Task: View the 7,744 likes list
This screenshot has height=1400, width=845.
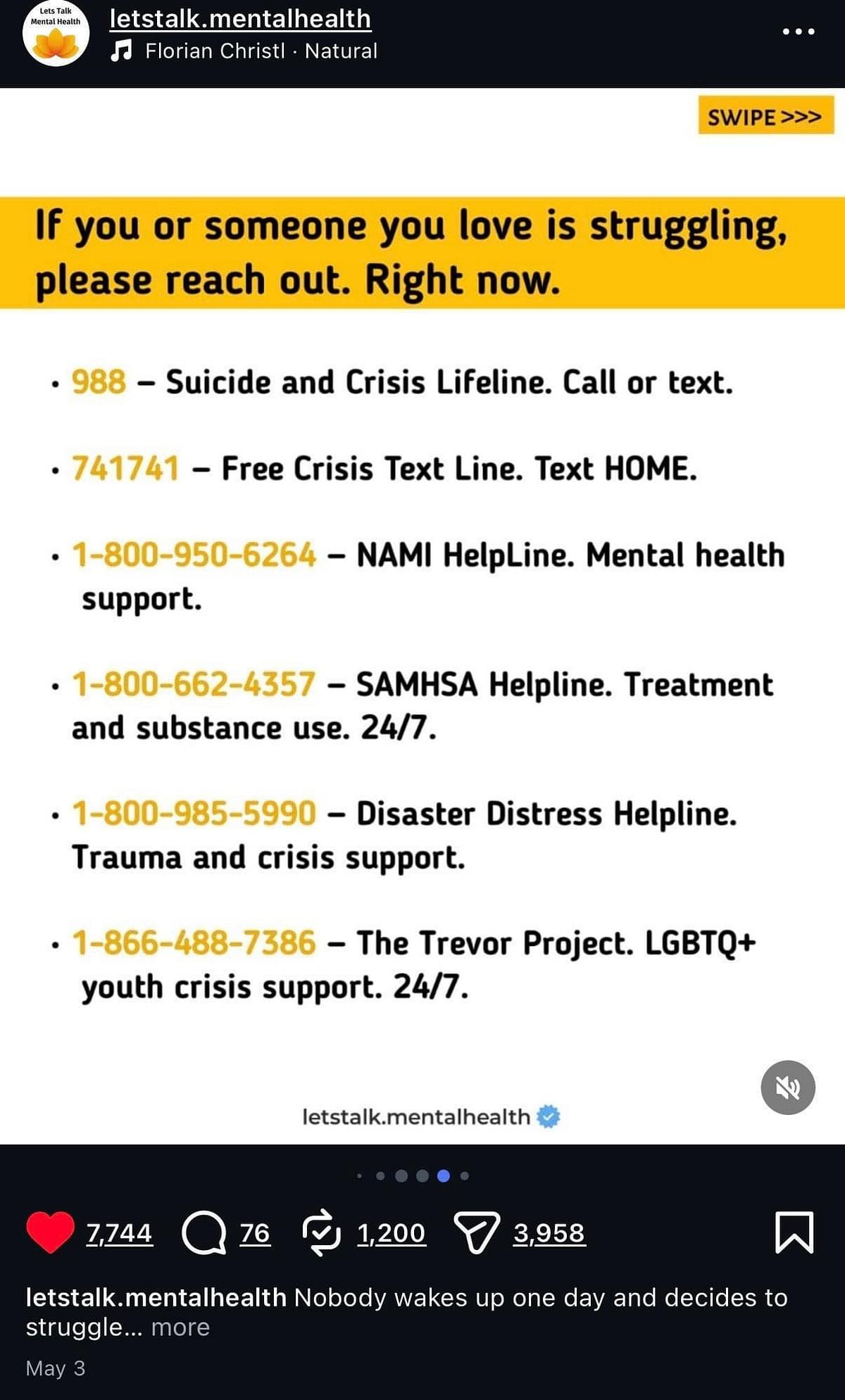Action: pyautogui.click(x=119, y=1232)
